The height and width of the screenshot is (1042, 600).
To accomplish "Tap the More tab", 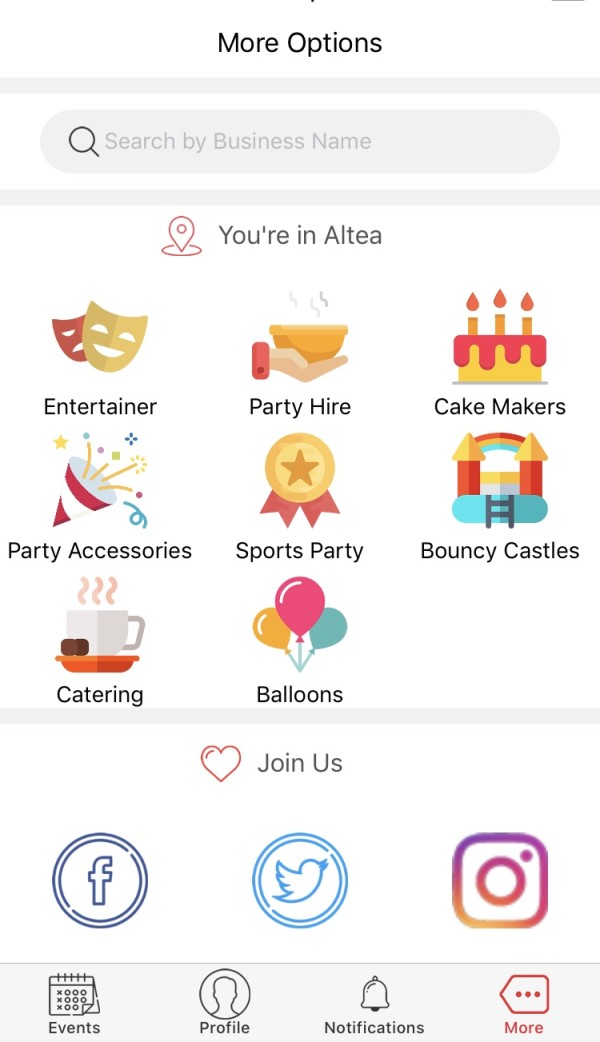I will [524, 1003].
